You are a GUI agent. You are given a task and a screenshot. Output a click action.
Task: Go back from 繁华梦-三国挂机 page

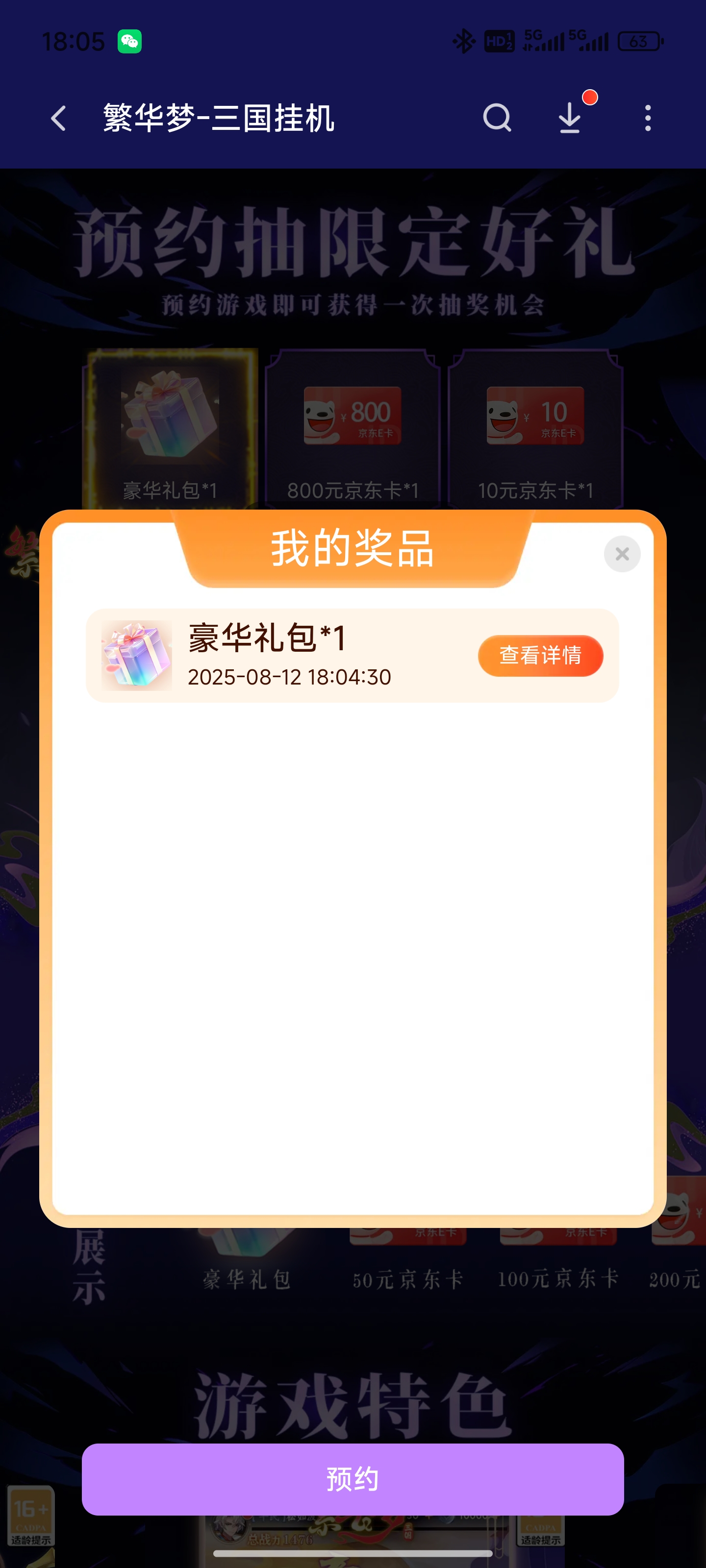point(58,118)
